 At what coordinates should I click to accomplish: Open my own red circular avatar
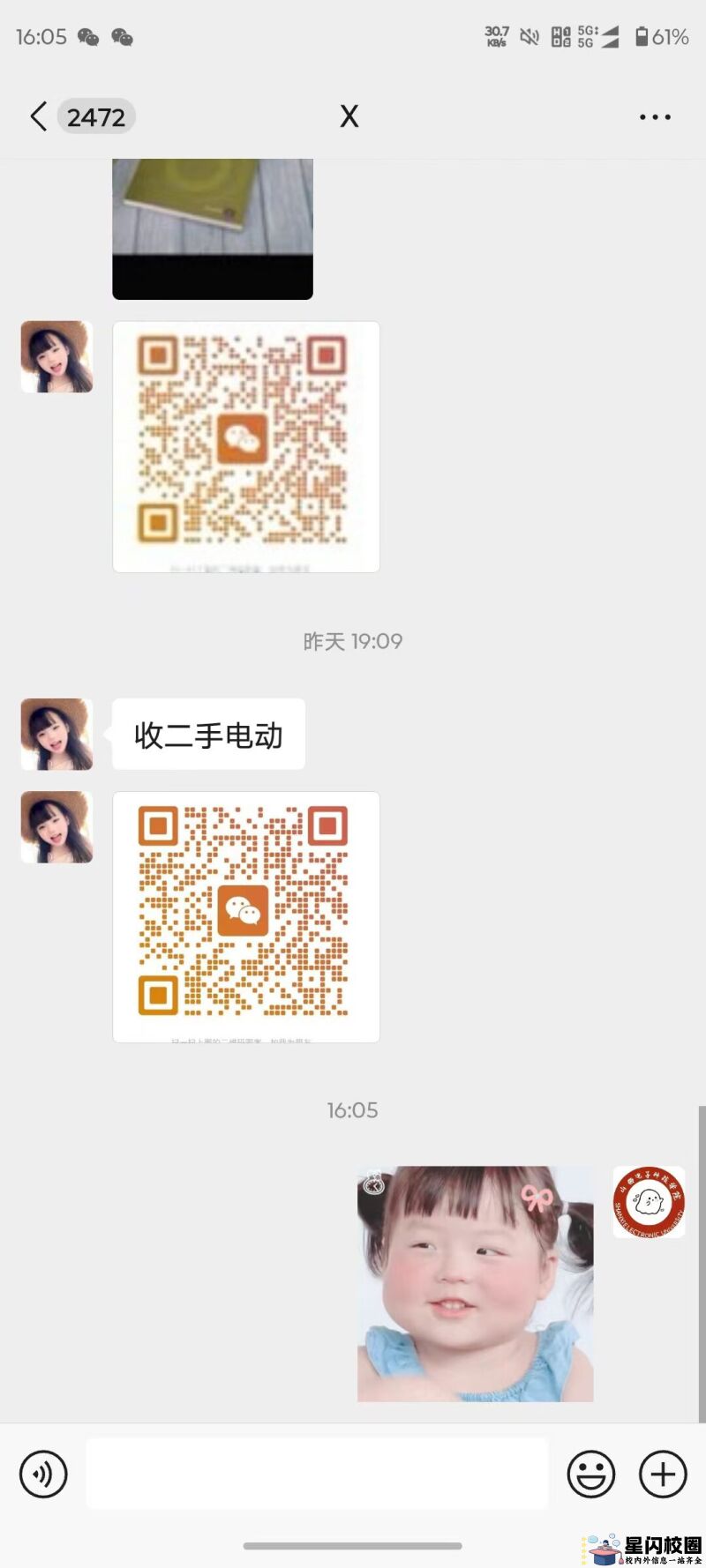(649, 1202)
